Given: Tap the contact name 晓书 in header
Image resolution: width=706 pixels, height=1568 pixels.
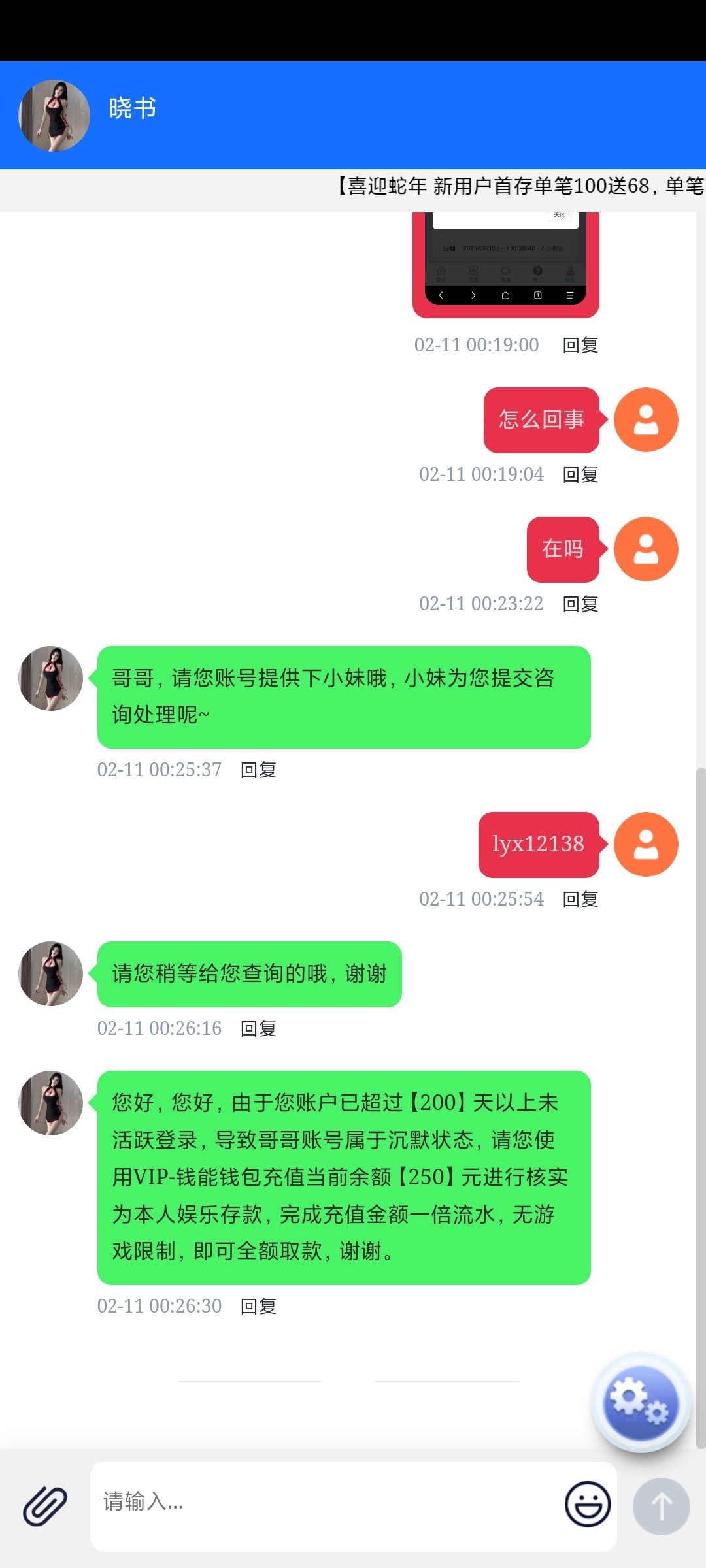Looking at the screenshot, I should pos(133,108).
